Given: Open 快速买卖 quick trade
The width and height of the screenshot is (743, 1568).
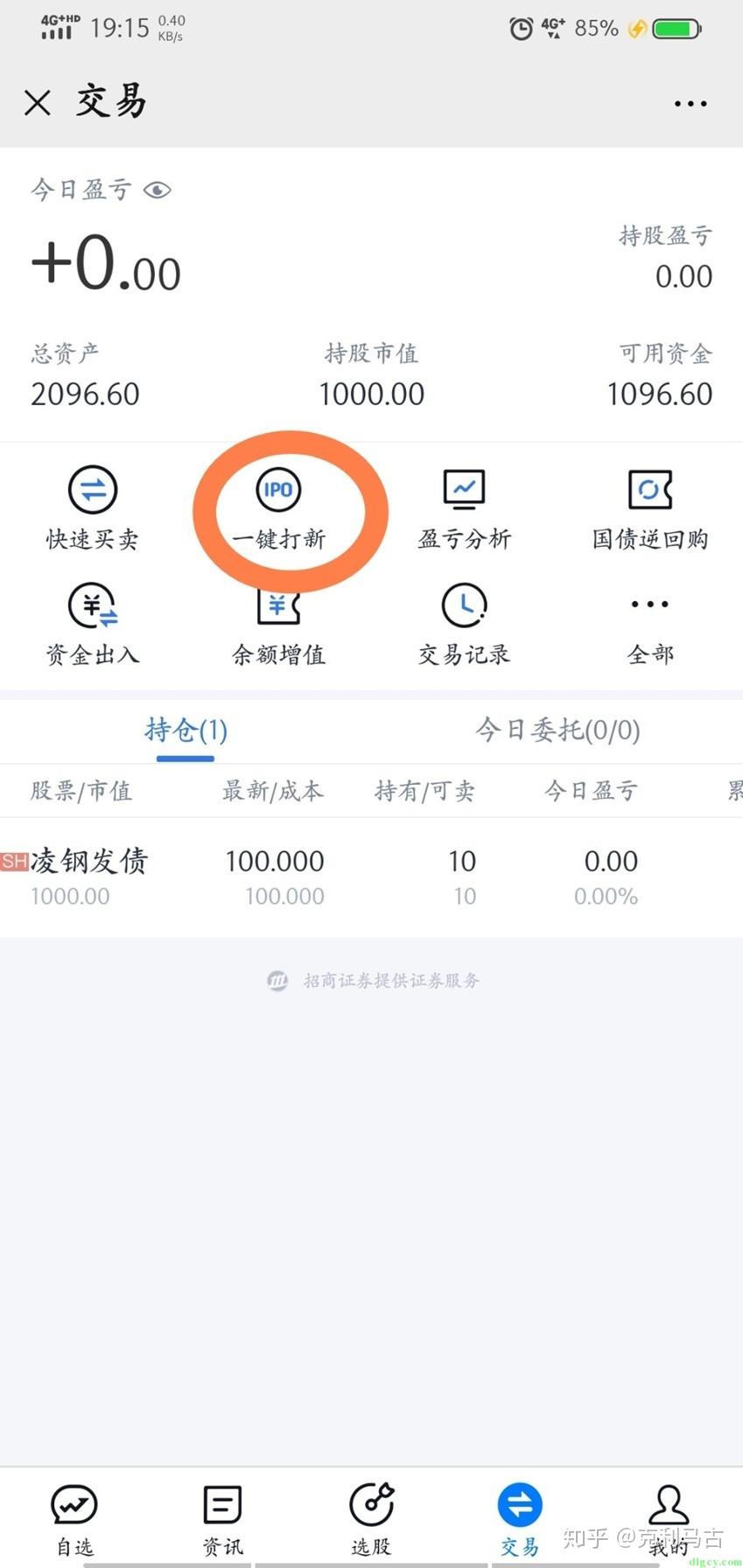Looking at the screenshot, I should click(x=93, y=507).
